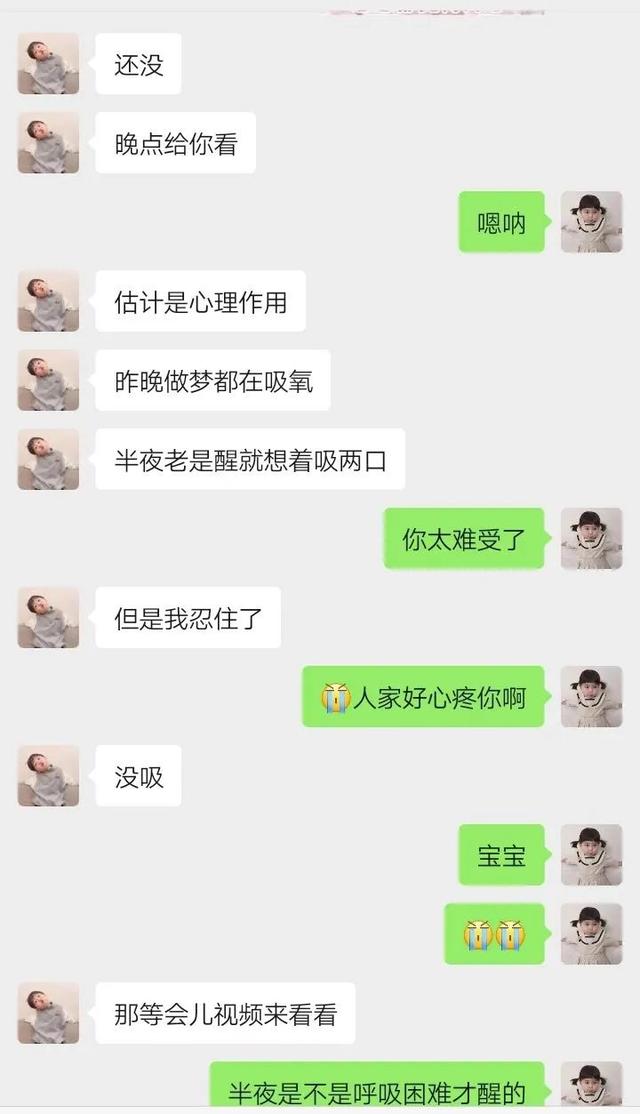This screenshot has width=640, height=1114.
Task: Tap the avatar next to '你太难受了'
Action: 592,539
